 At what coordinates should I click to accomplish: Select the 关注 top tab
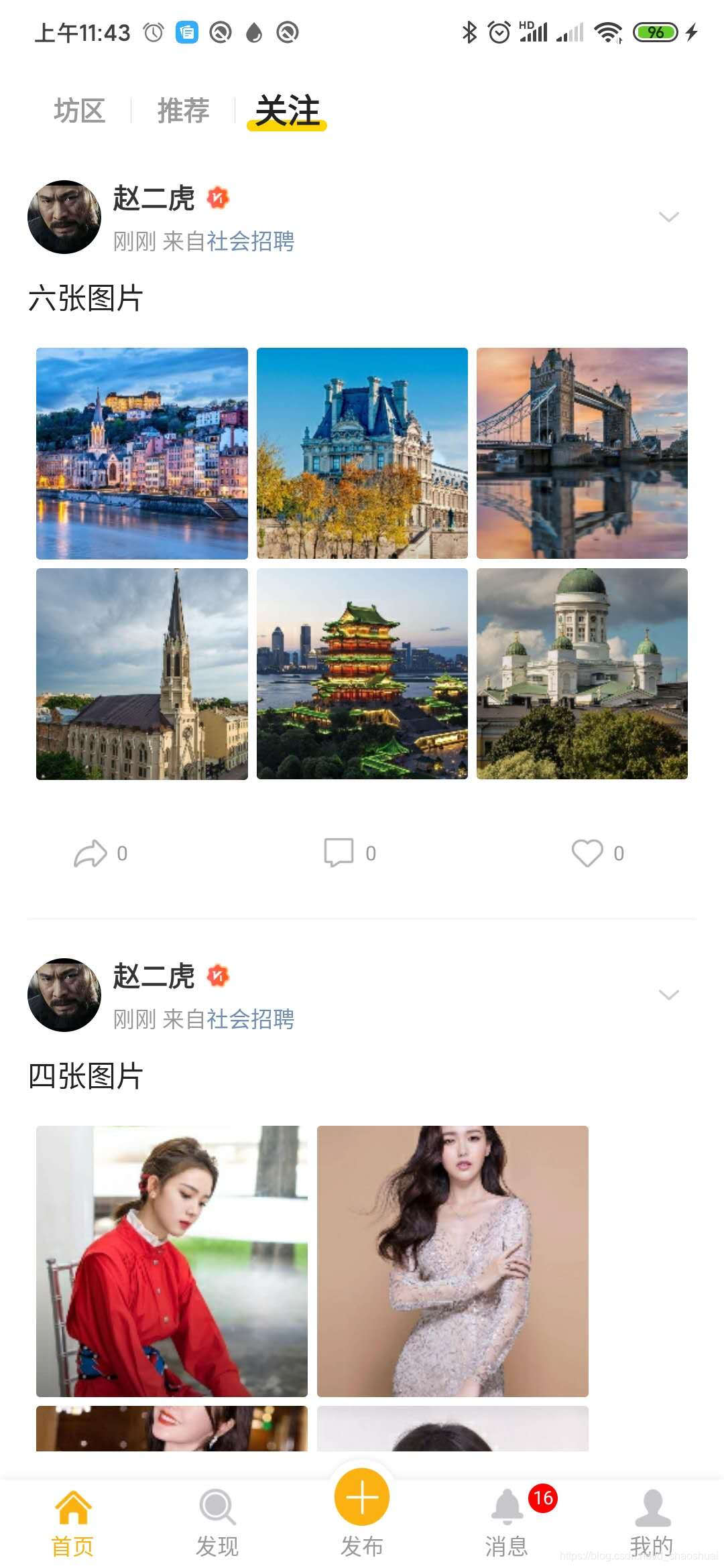(x=287, y=111)
